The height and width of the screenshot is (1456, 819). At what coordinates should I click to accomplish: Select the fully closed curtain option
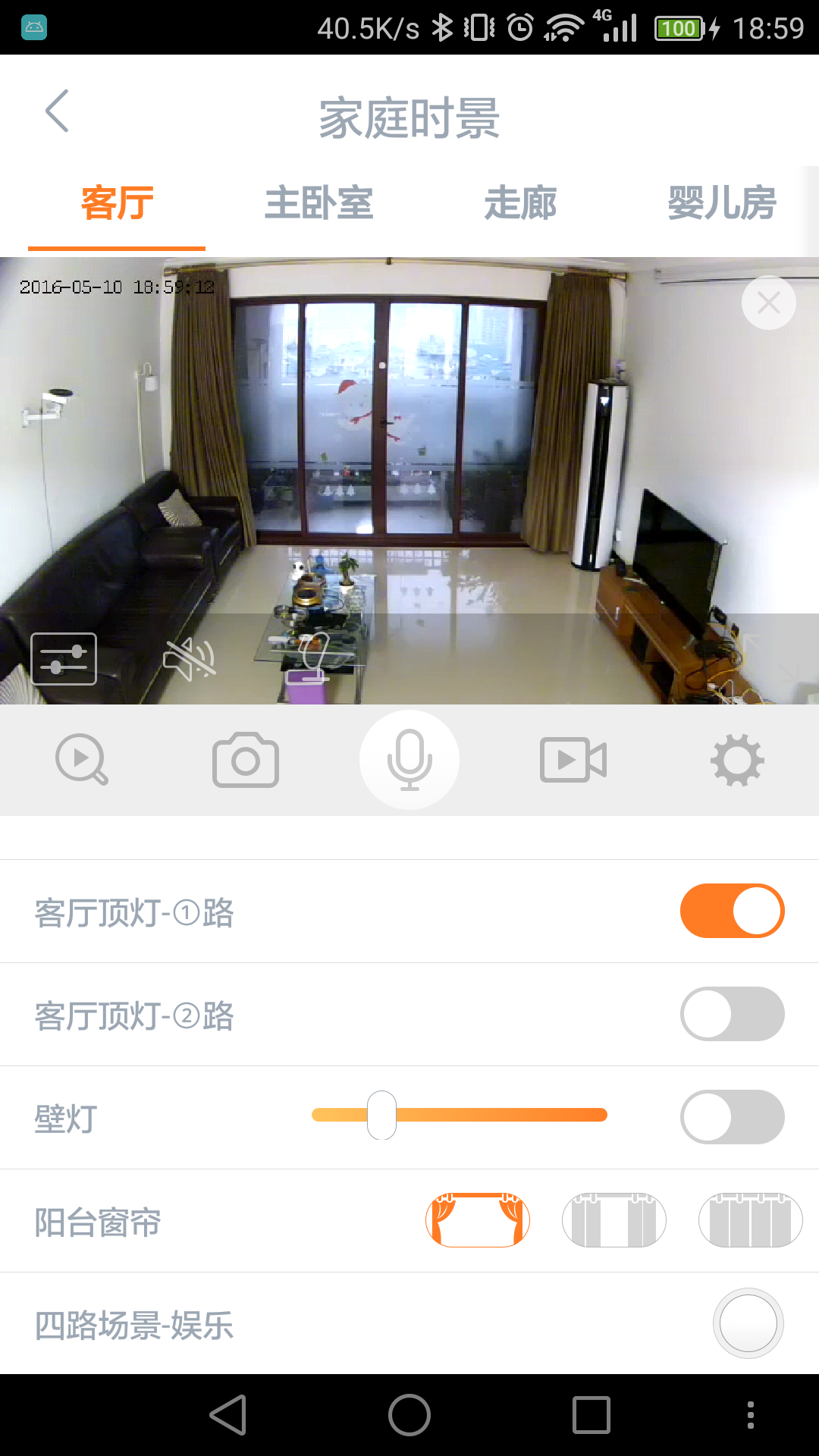coord(750,1220)
